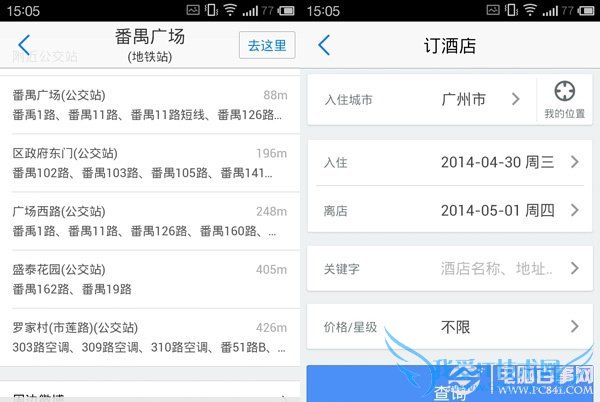Pick the 离店 check-out date
The image size is (600, 402).
pos(450,210)
